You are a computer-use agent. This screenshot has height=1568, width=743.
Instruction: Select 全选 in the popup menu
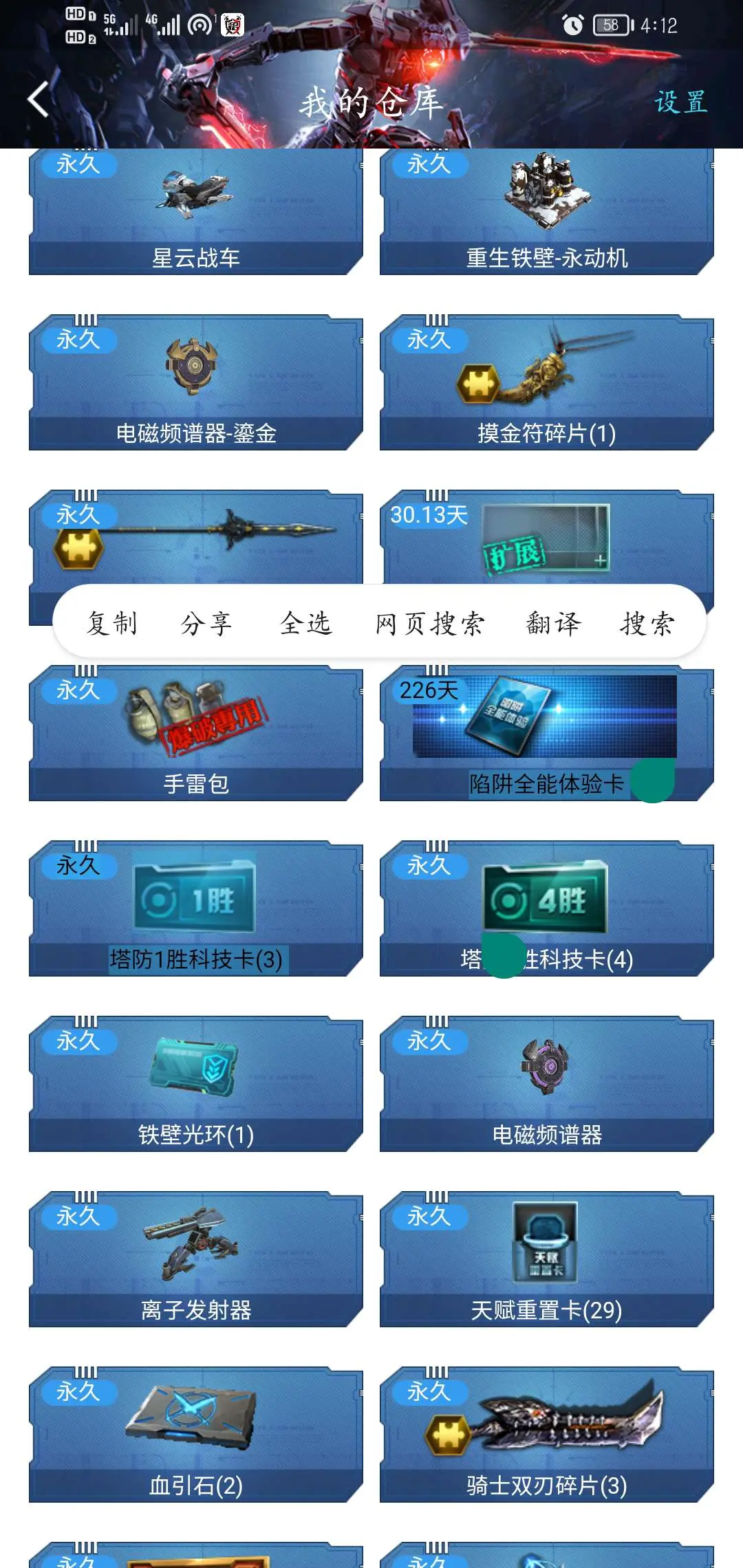[x=305, y=624]
